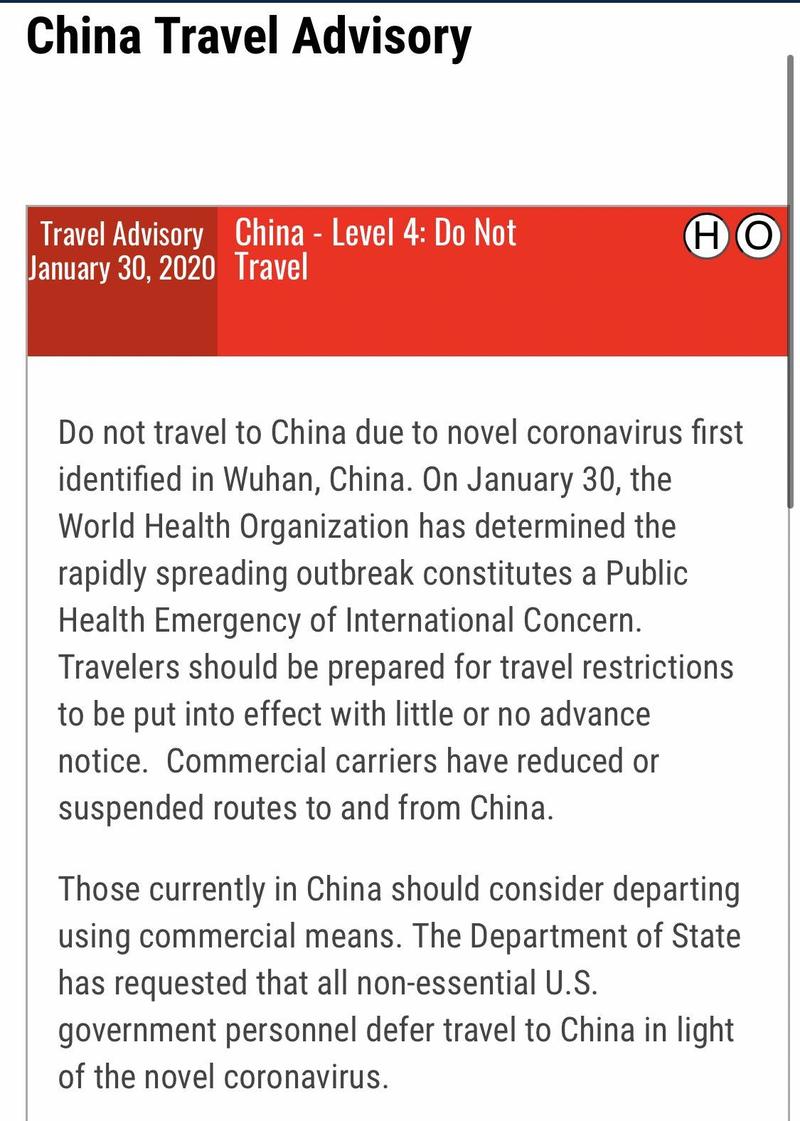Tap the H health risk indicator

tap(707, 237)
